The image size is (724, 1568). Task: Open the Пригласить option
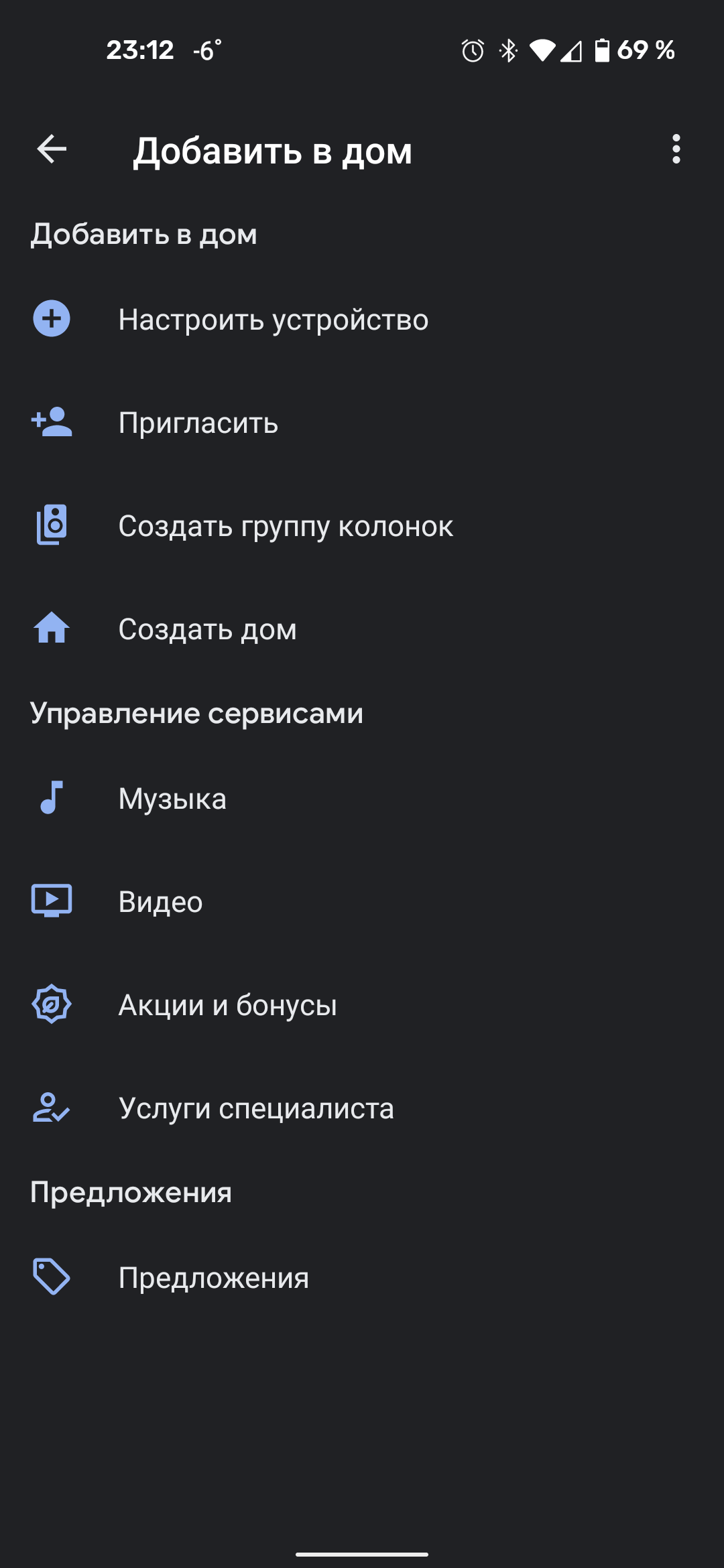(198, 423)
